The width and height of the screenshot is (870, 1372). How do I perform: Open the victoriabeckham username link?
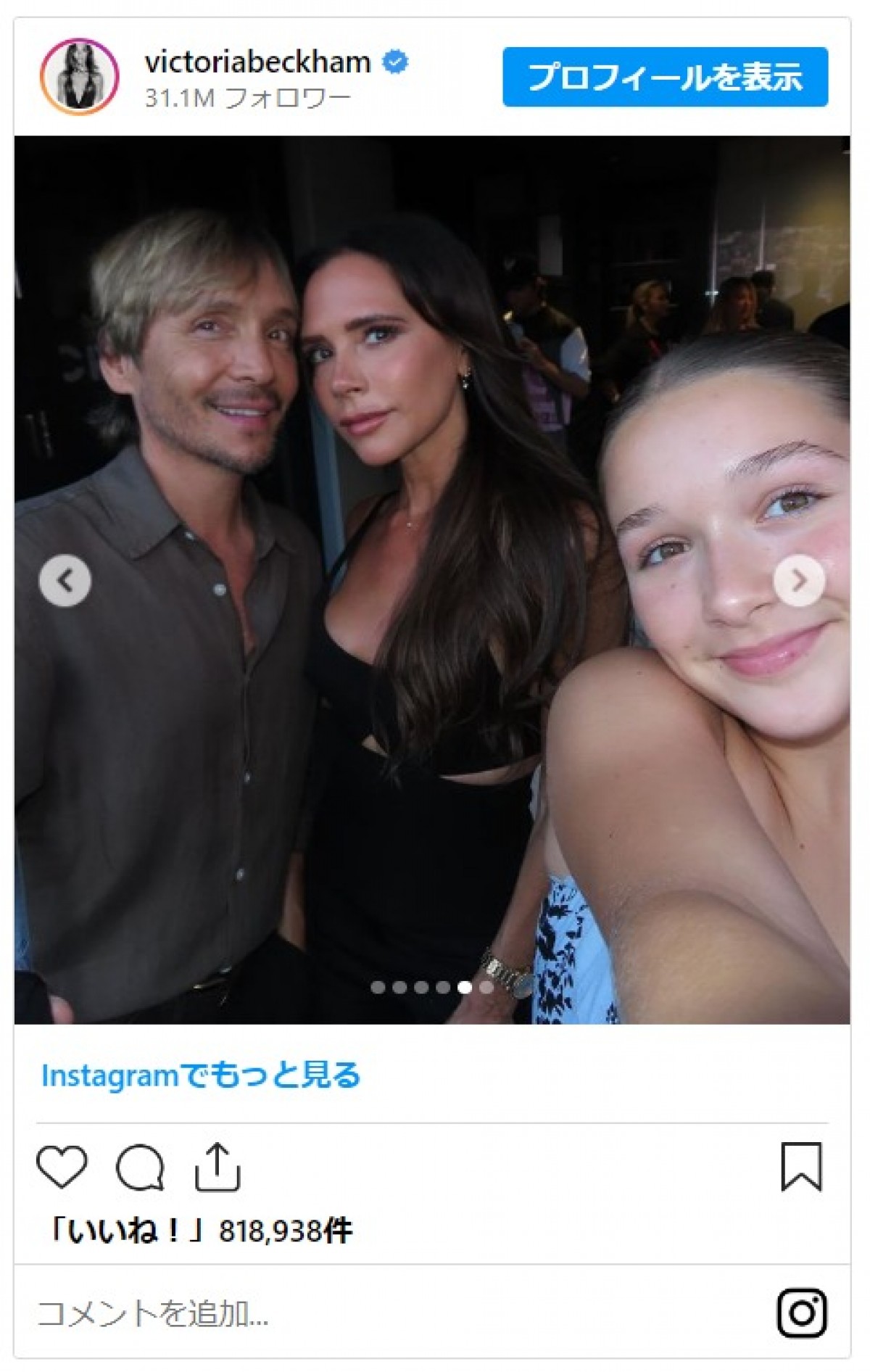point(257,62)
